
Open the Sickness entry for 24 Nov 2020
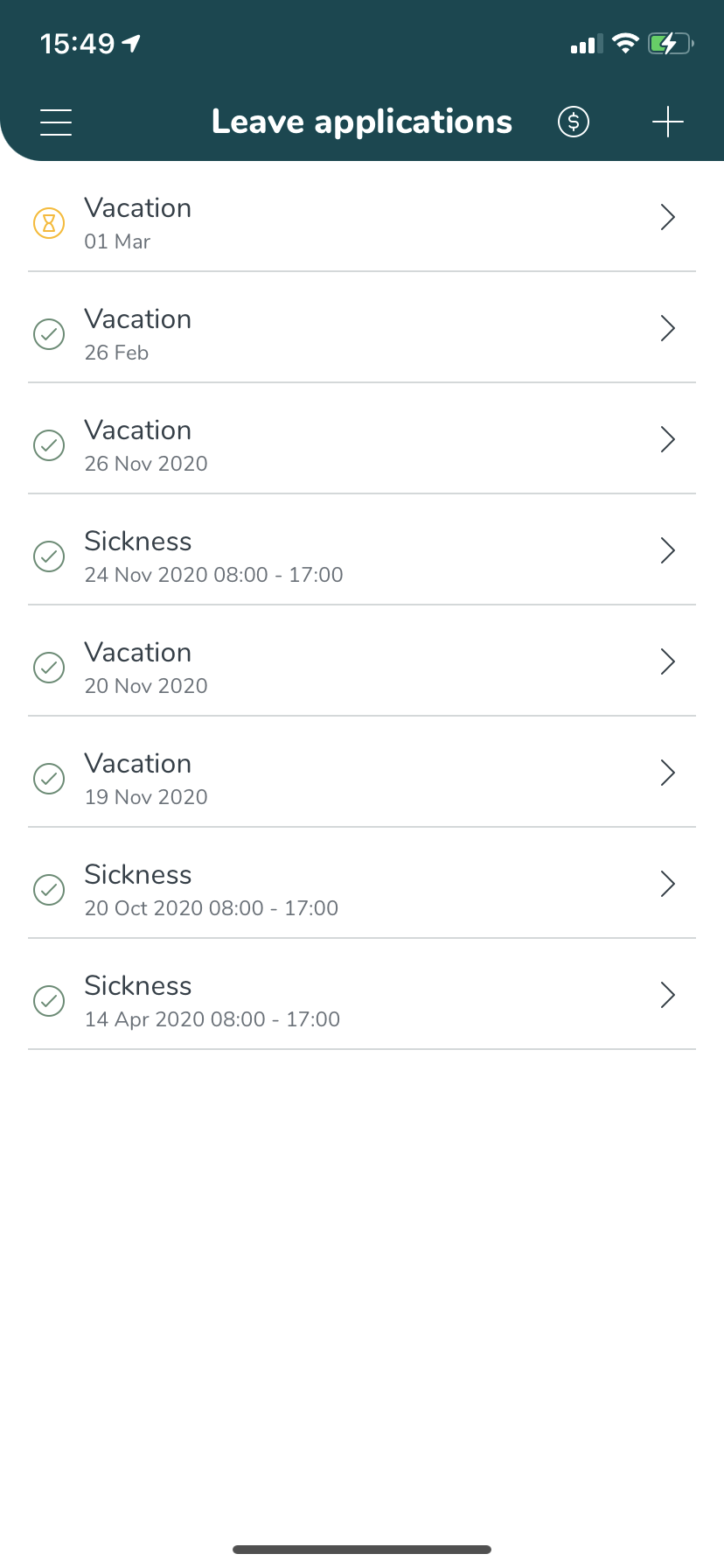point(362,550)
